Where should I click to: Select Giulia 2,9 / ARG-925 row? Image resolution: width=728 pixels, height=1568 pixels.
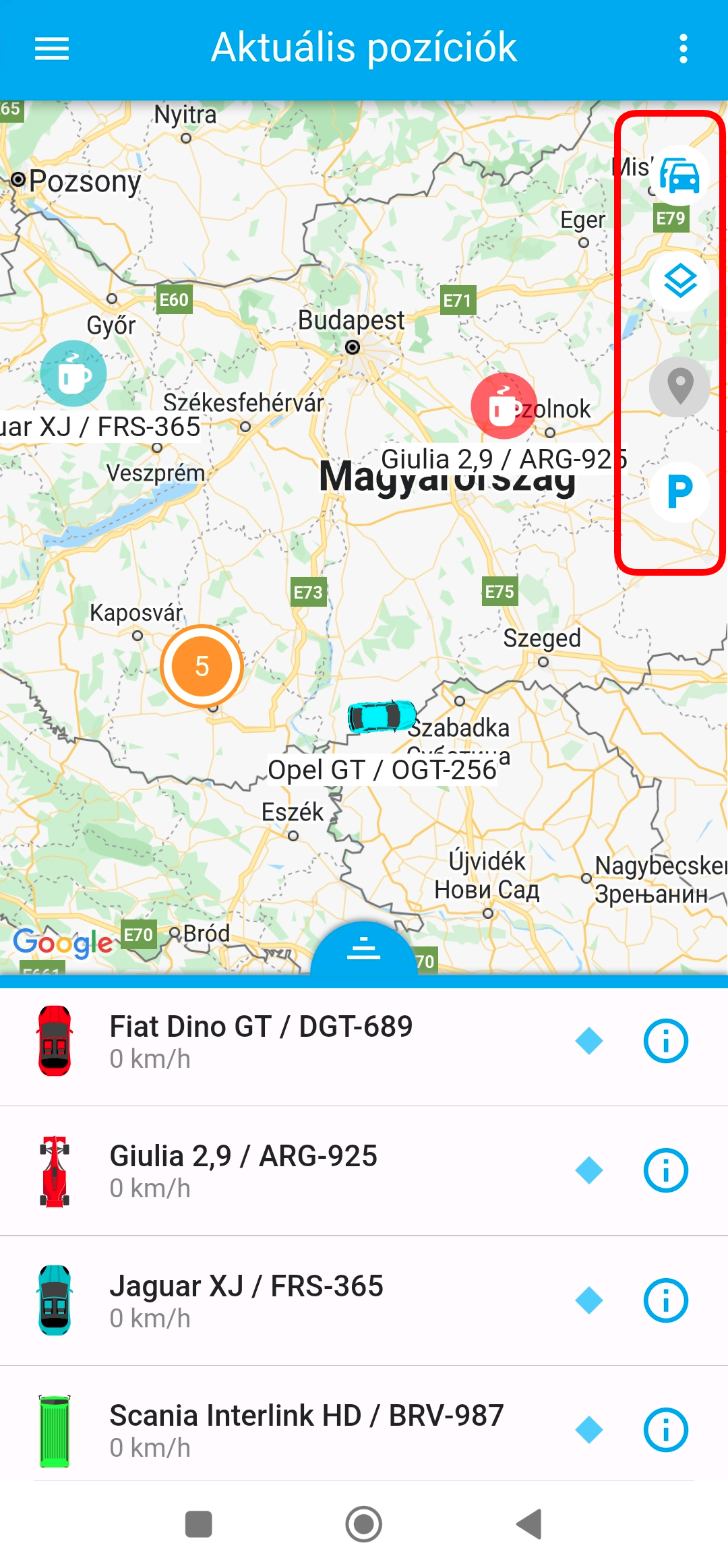click(x=303, y=1170)
